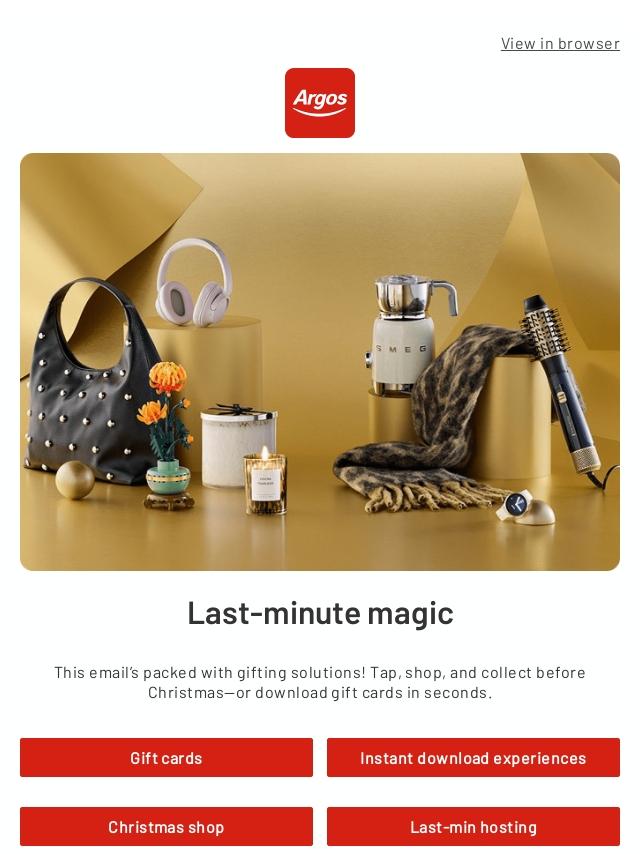Screen dimensions: 640x854
Task: Open the View in browser link
Action: (560, 44)
